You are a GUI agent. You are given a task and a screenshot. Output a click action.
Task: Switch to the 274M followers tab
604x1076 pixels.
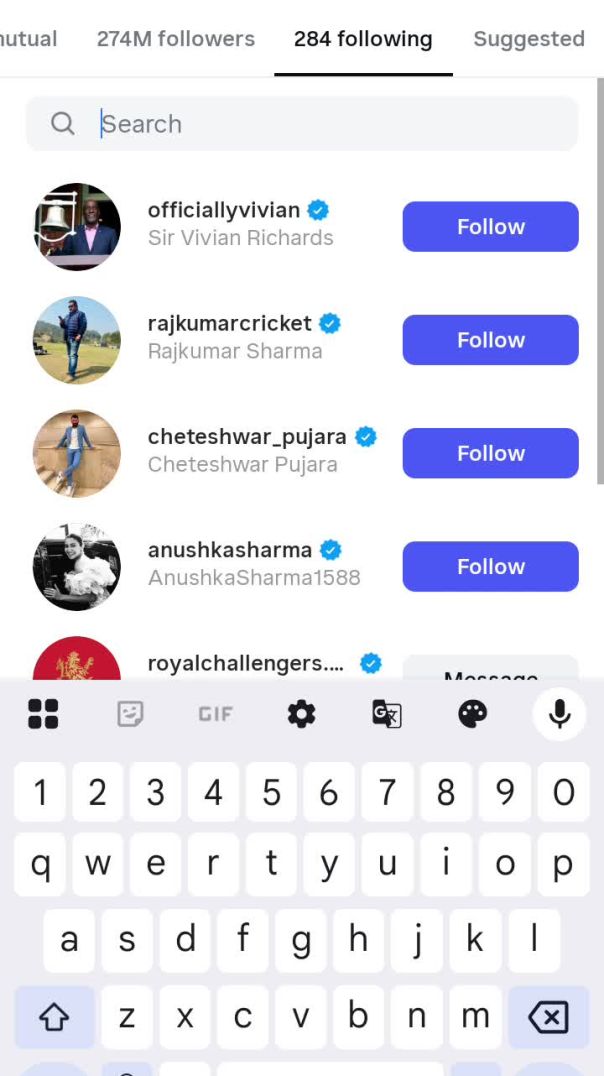point(175,39)
